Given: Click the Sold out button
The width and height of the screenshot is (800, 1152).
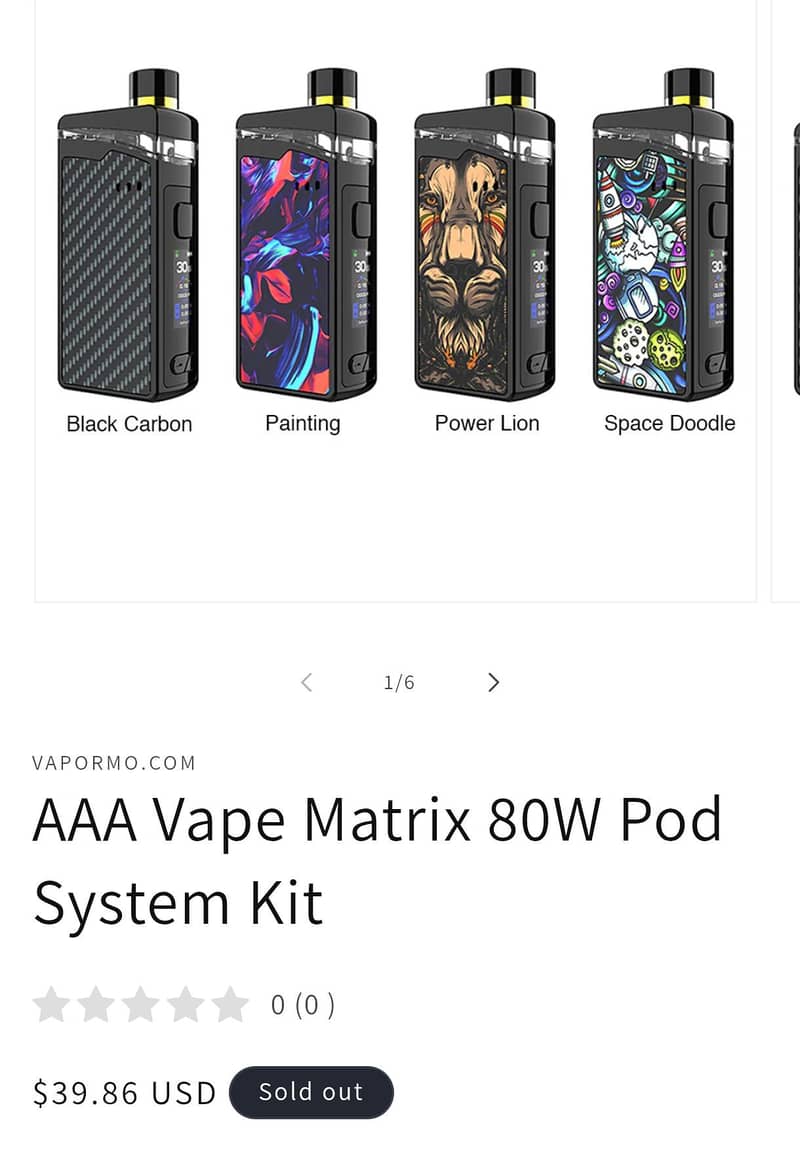Looking at the screenshot, I should tap(311, 1092).
